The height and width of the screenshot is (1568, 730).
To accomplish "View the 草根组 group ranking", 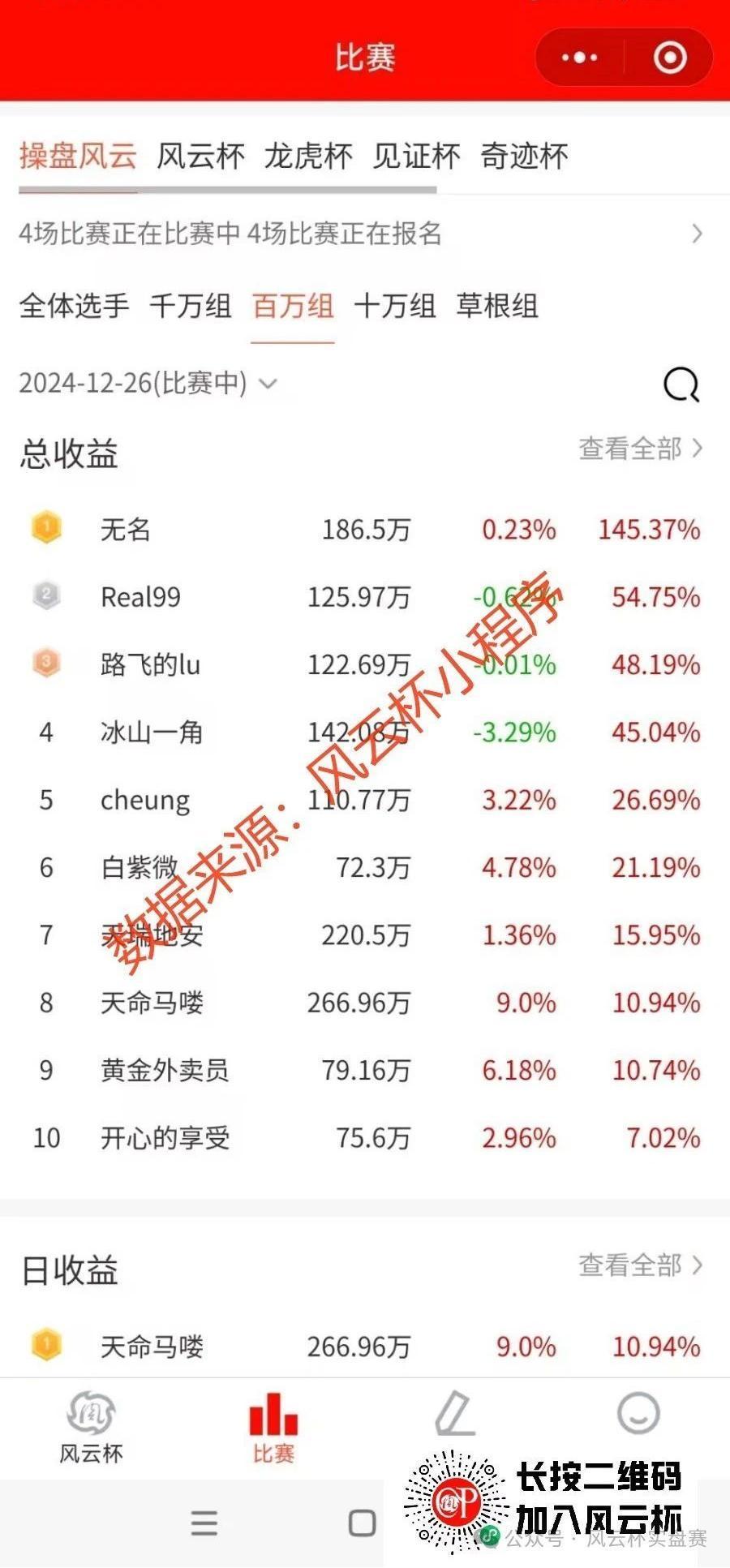I will point(497,306).
